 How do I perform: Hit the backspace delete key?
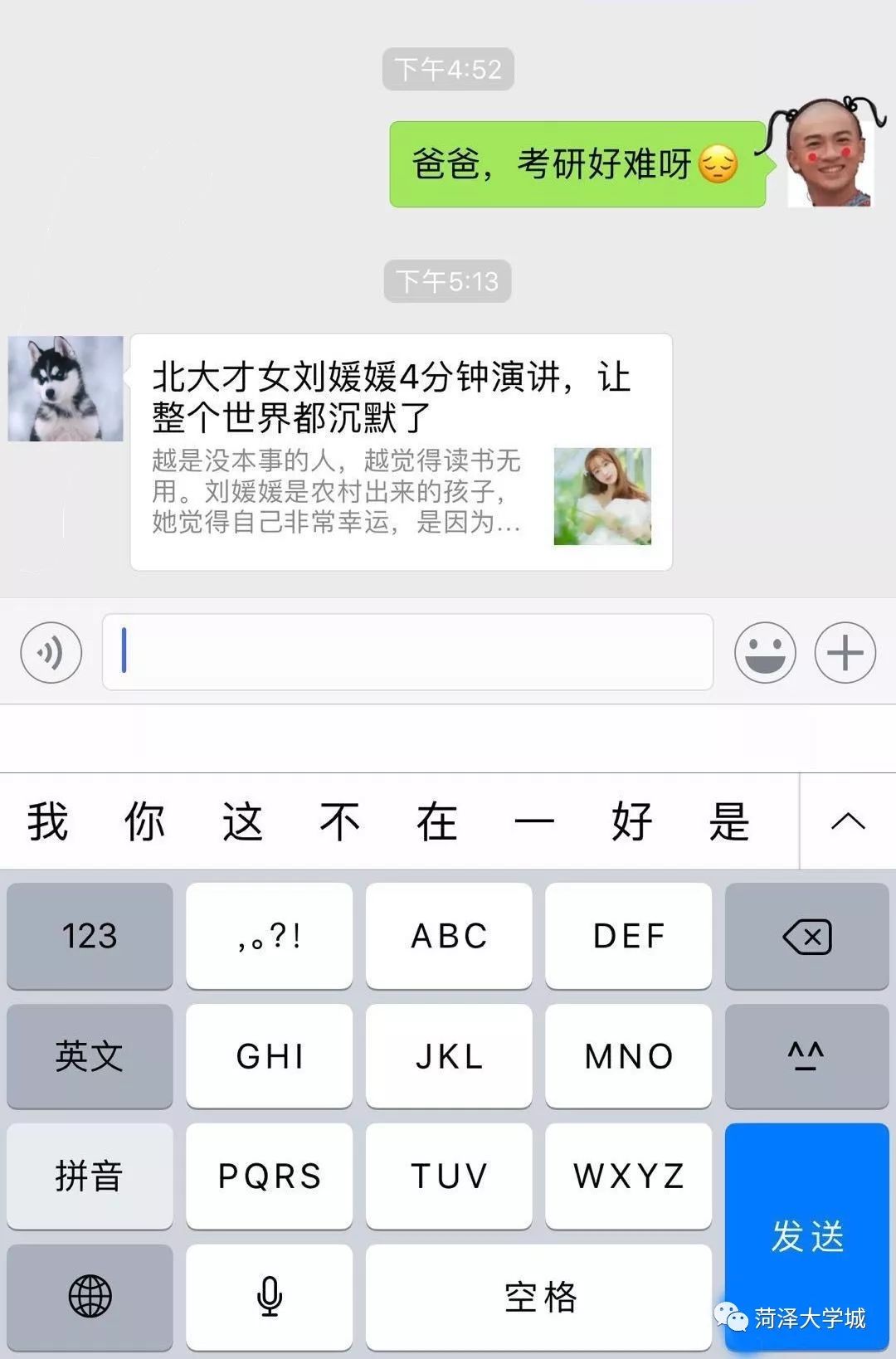tap(806, 936)
